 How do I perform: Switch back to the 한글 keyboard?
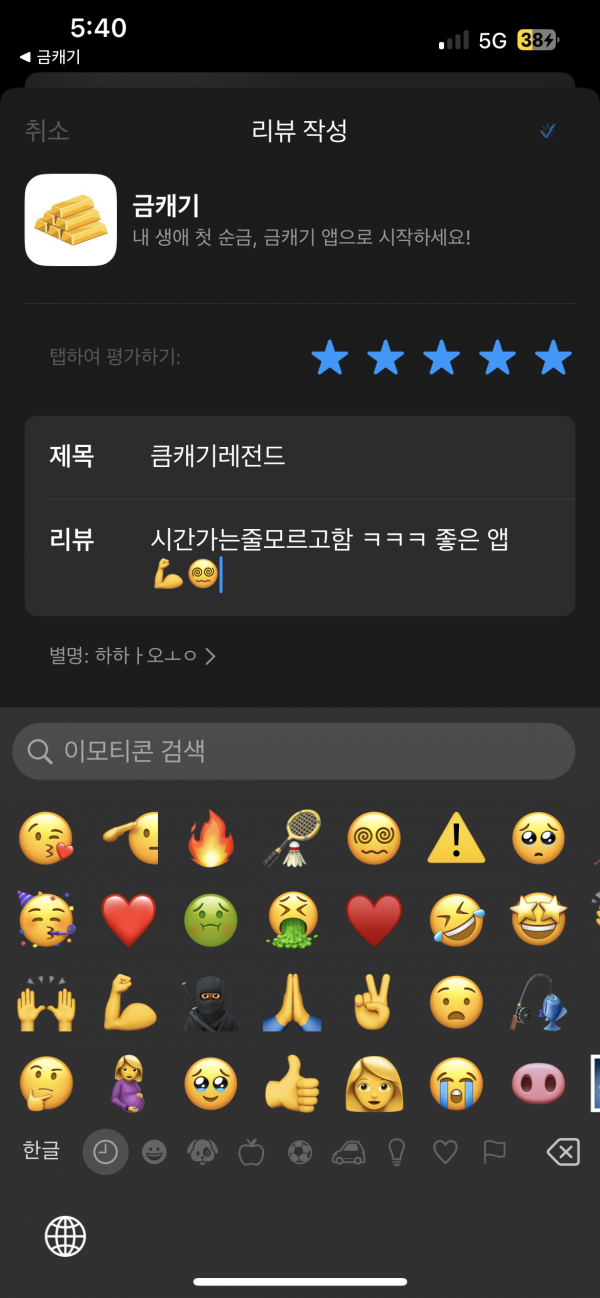pos(41,1151)
